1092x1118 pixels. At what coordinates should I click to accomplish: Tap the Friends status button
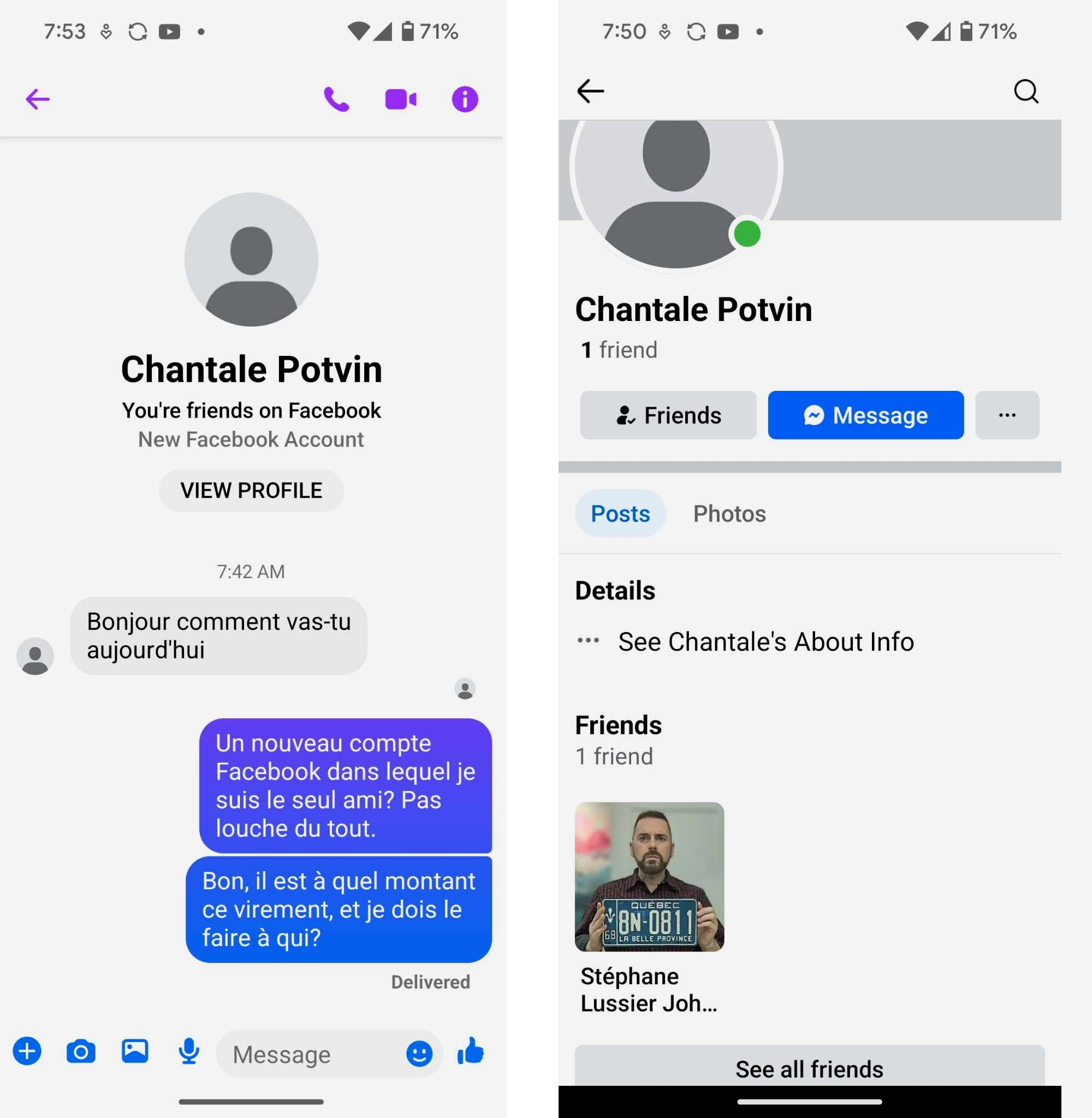(668, 415)
